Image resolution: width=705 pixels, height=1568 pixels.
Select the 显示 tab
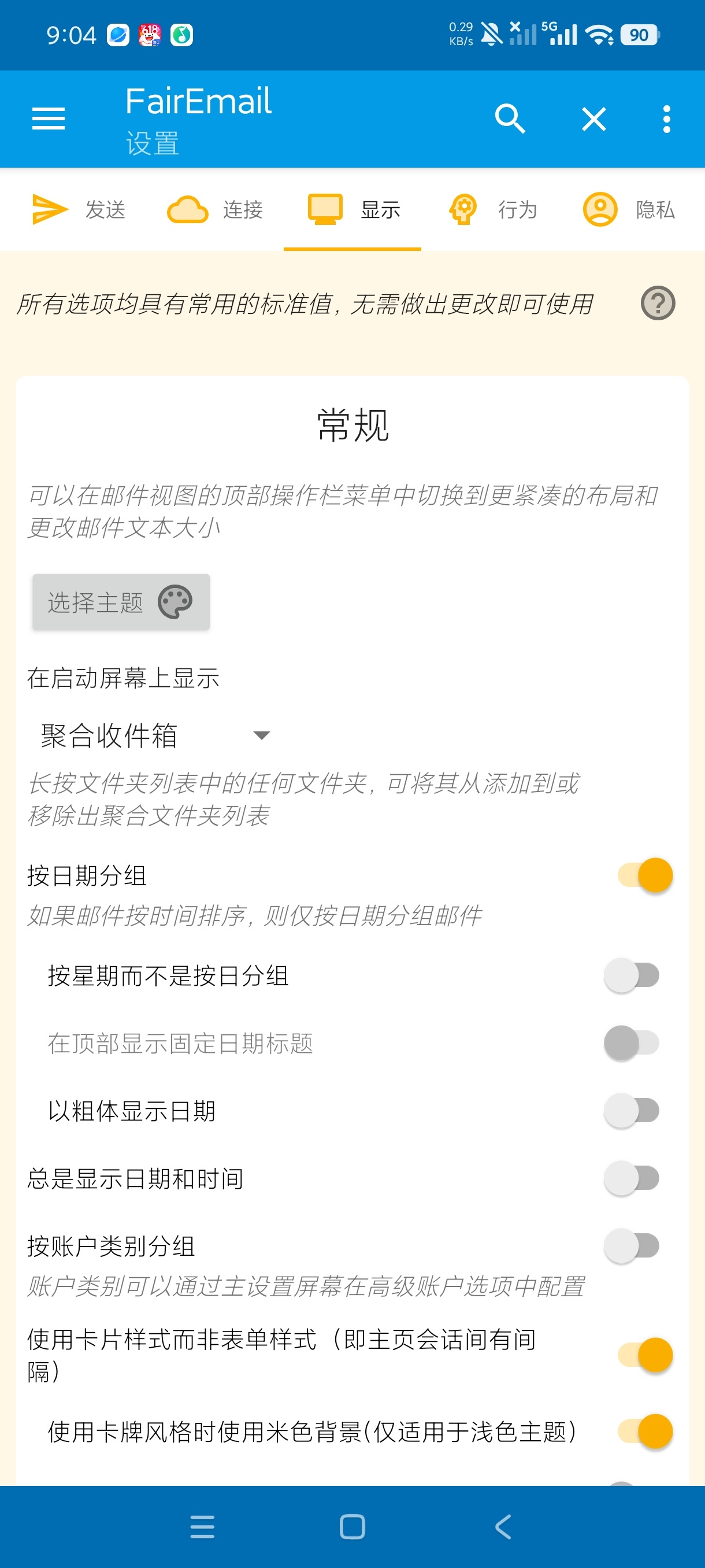[352, 209]
